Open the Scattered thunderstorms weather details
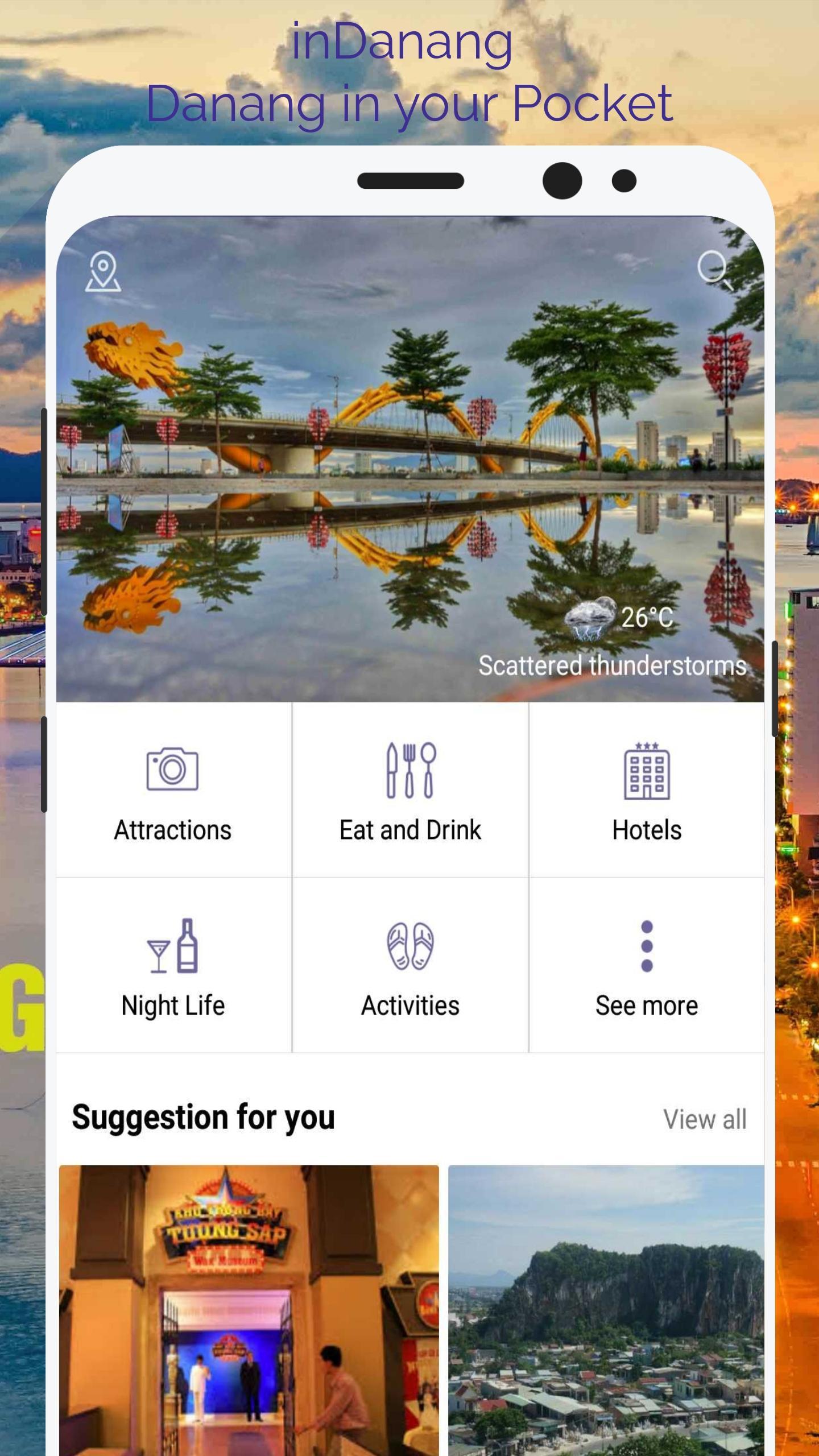Image resolution: width=819 pixels, height=1456 pixels. (x=611, y=667)
